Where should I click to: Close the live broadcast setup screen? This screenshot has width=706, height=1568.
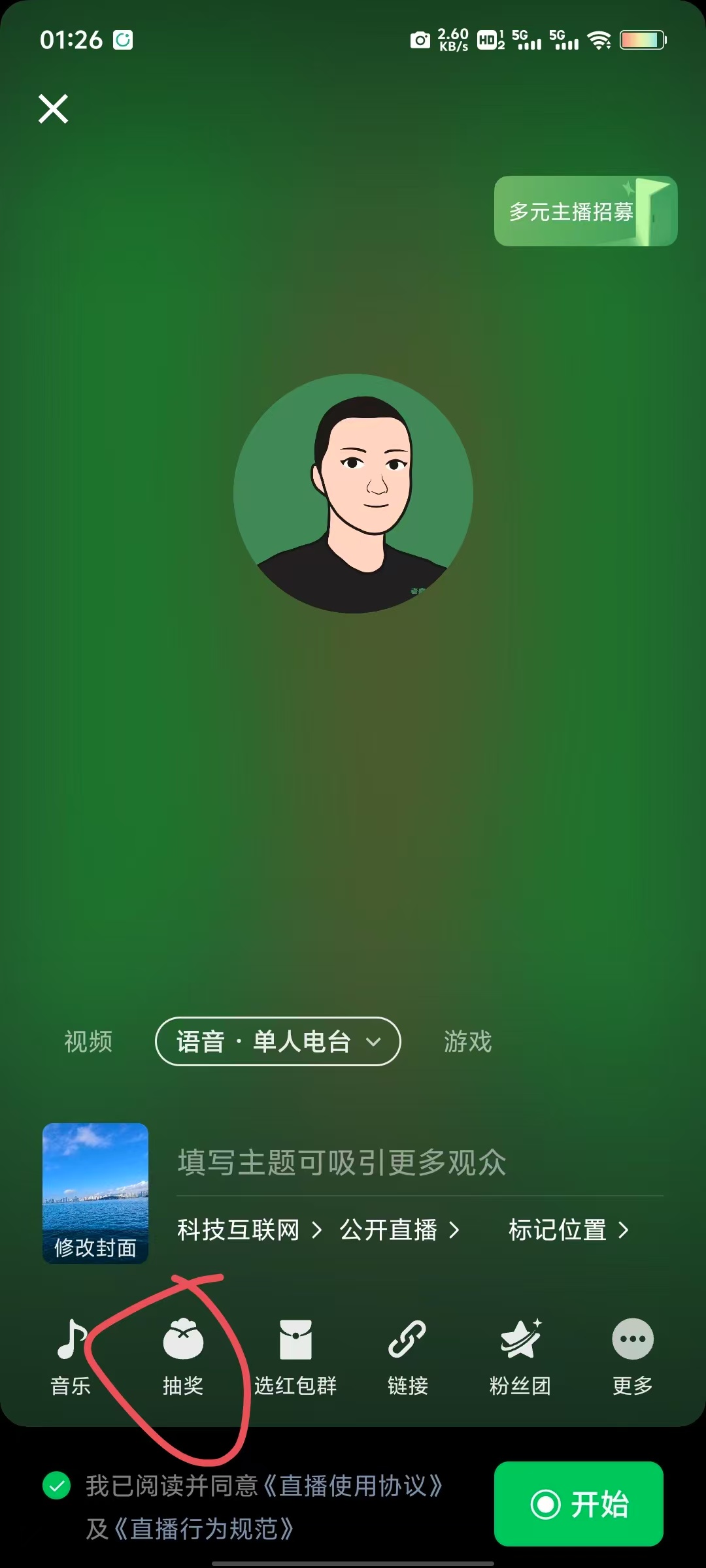pos(53,108)
